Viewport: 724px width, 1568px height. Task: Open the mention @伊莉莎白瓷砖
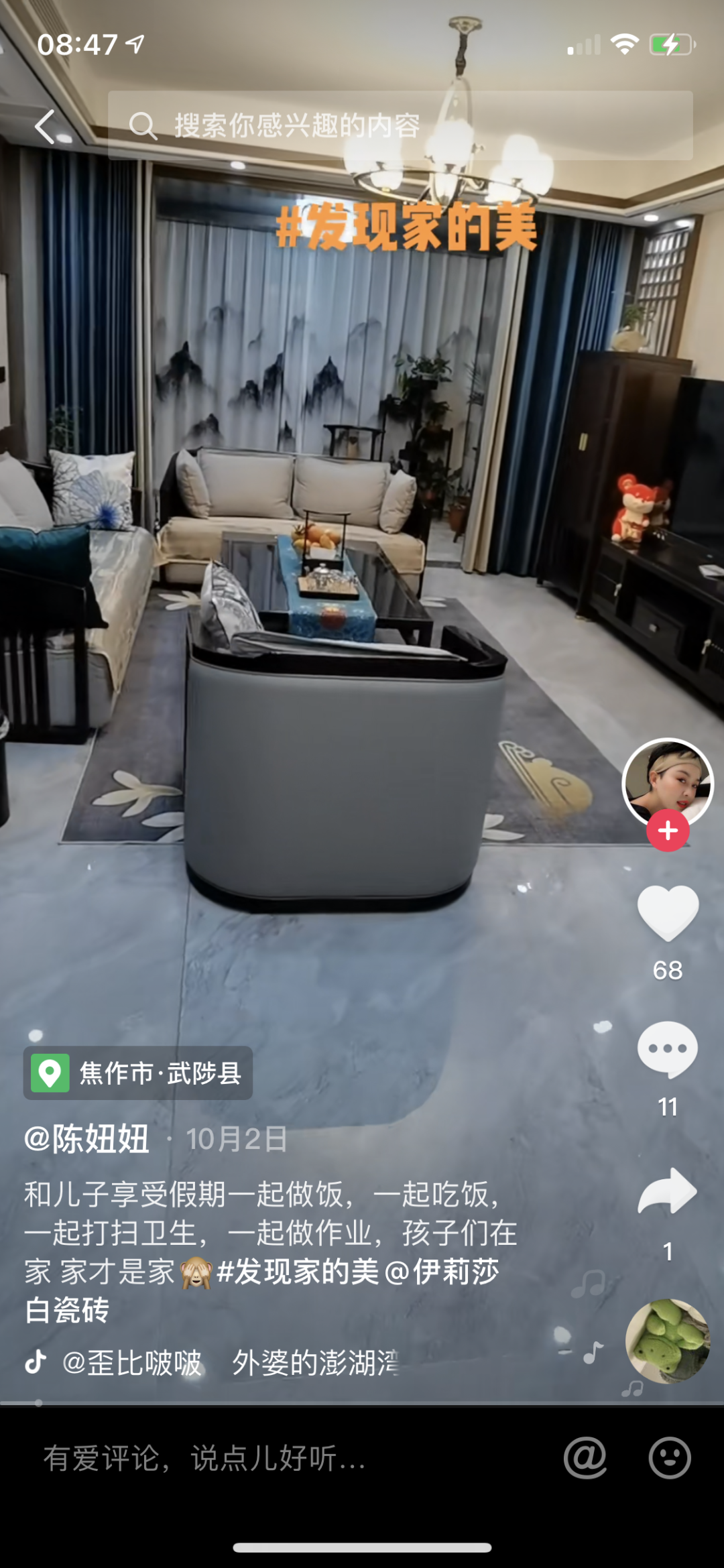pos(442,1272)
